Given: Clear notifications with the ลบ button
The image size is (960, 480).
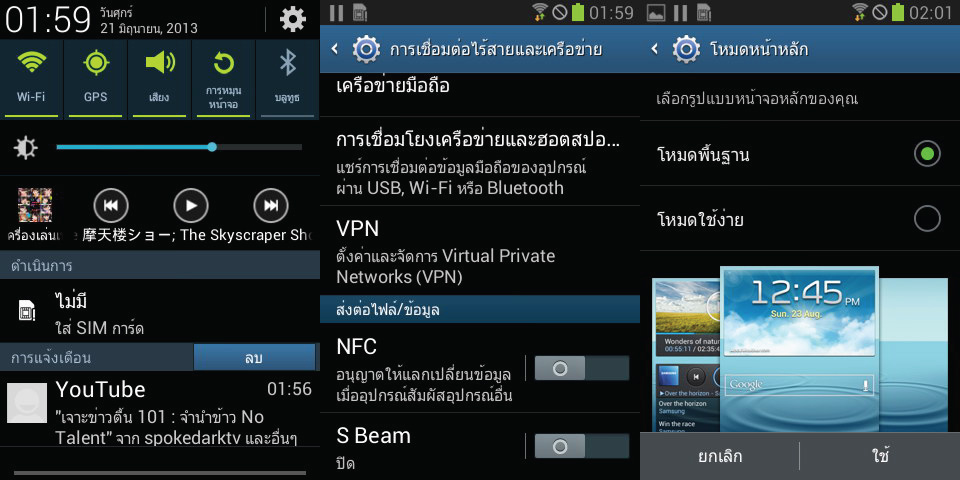Looking at the screenshot, I should click(254, 358).
